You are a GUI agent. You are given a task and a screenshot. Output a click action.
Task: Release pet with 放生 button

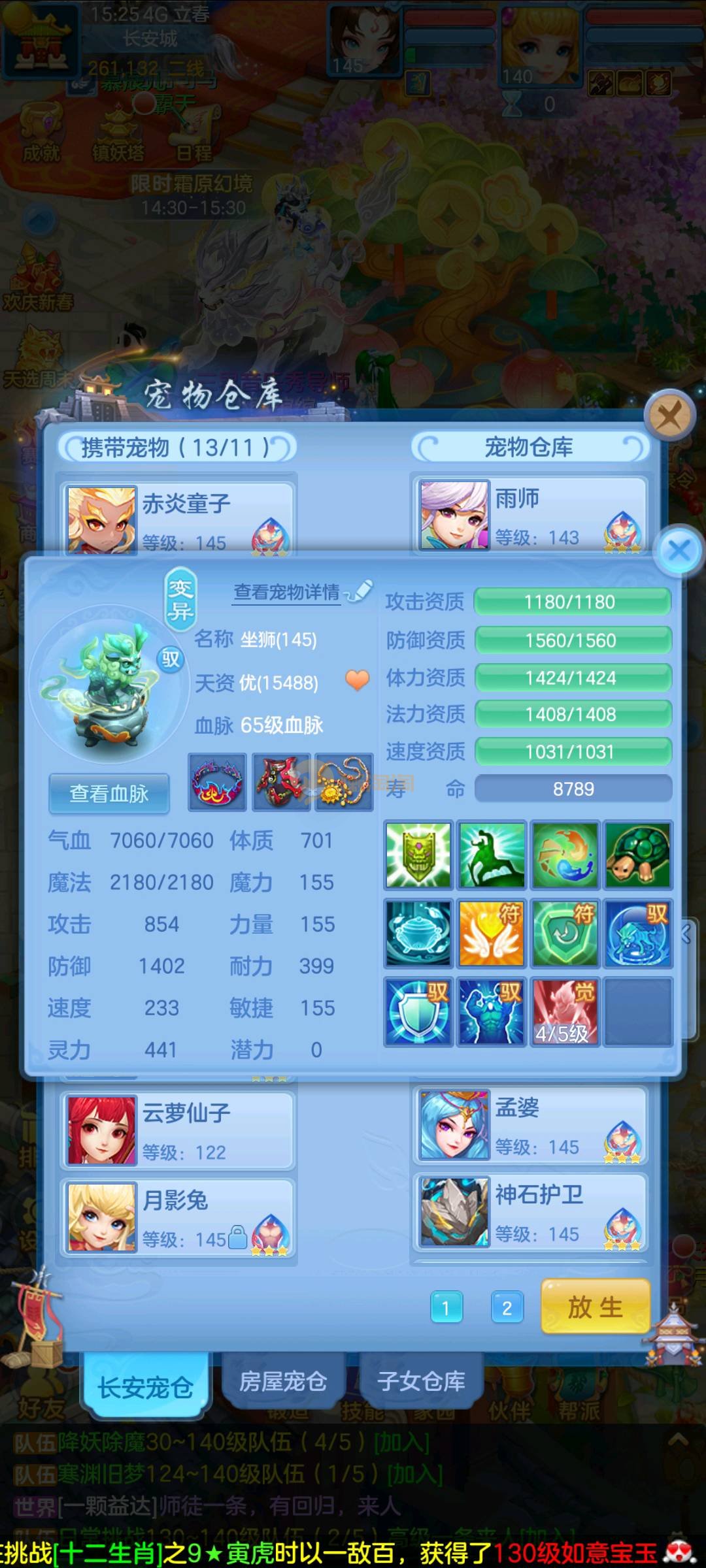coord(595,1307)
